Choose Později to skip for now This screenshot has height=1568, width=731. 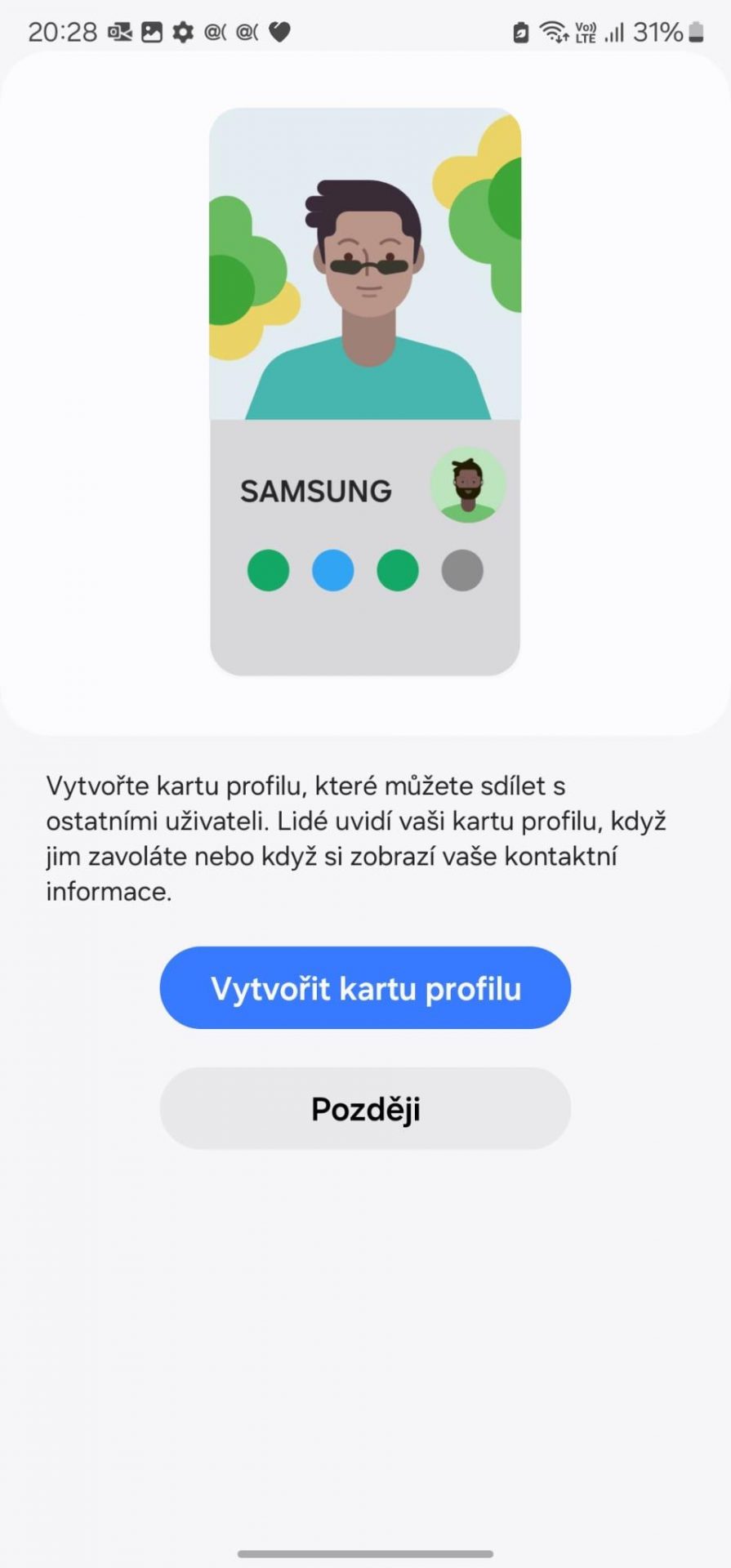(365, 1108)
